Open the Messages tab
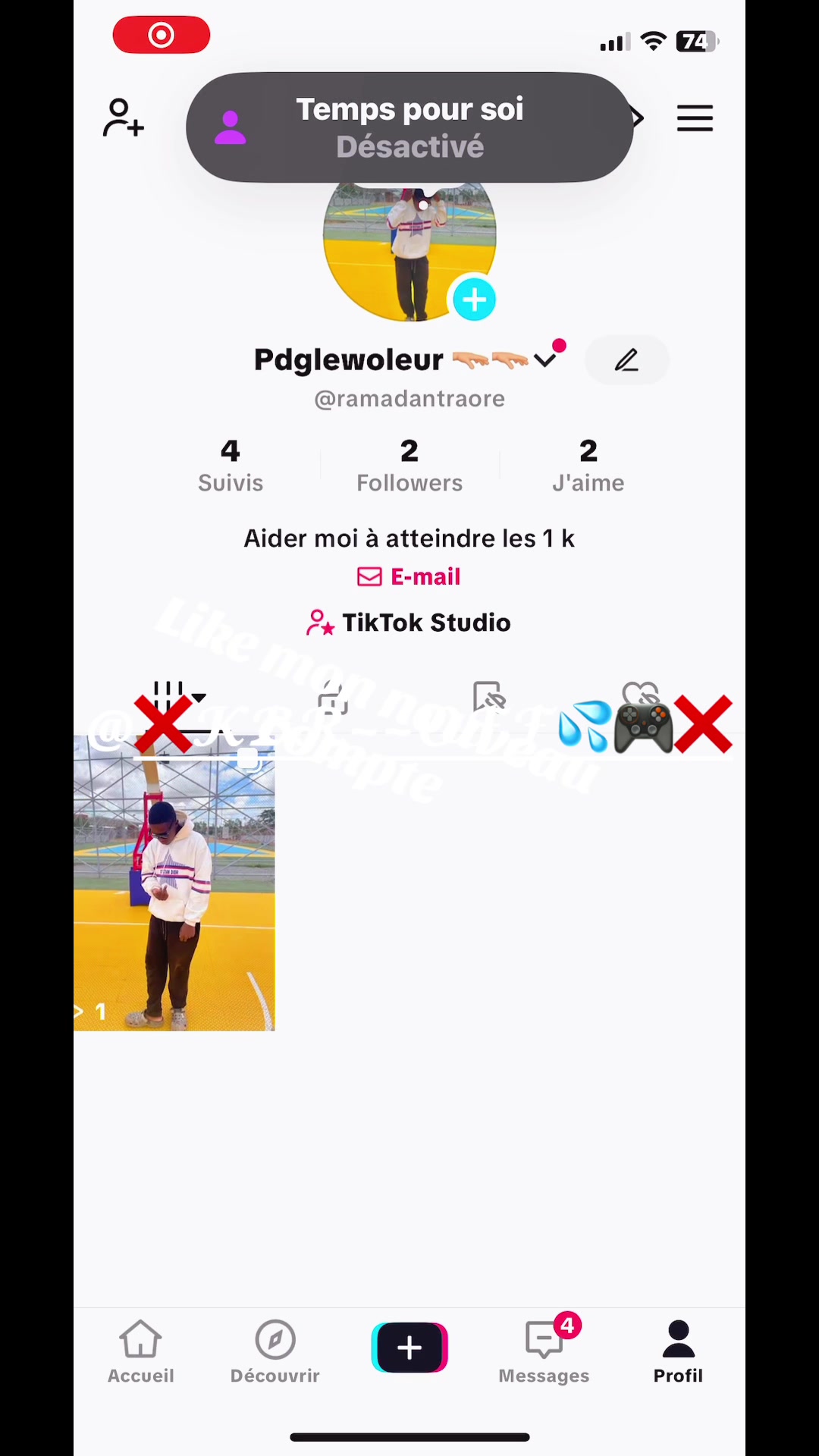Screen dimensions: 819x1456 pyautogui.click(x=544, y=1351)
